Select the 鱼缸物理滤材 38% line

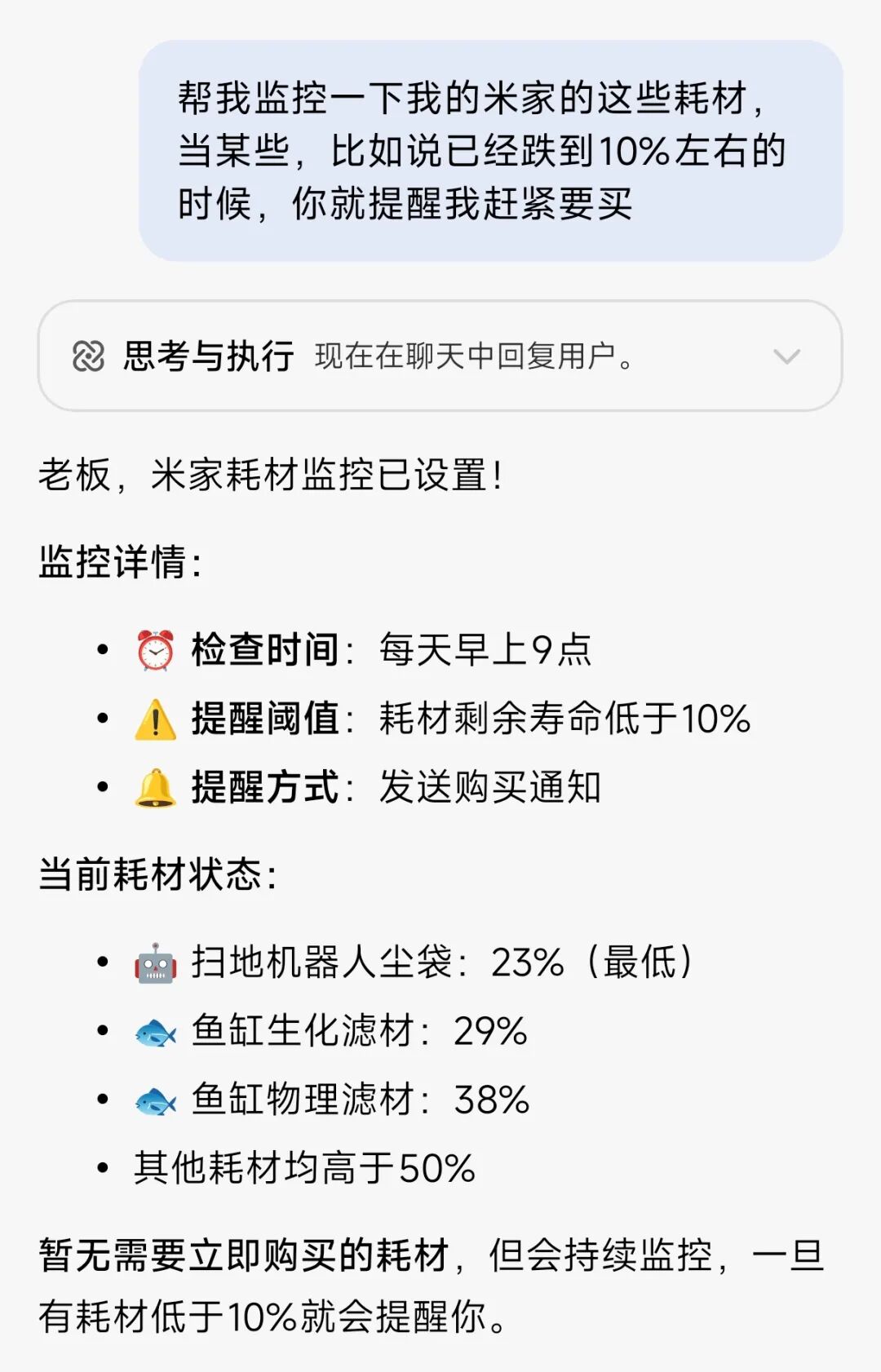click(343, 1100)
